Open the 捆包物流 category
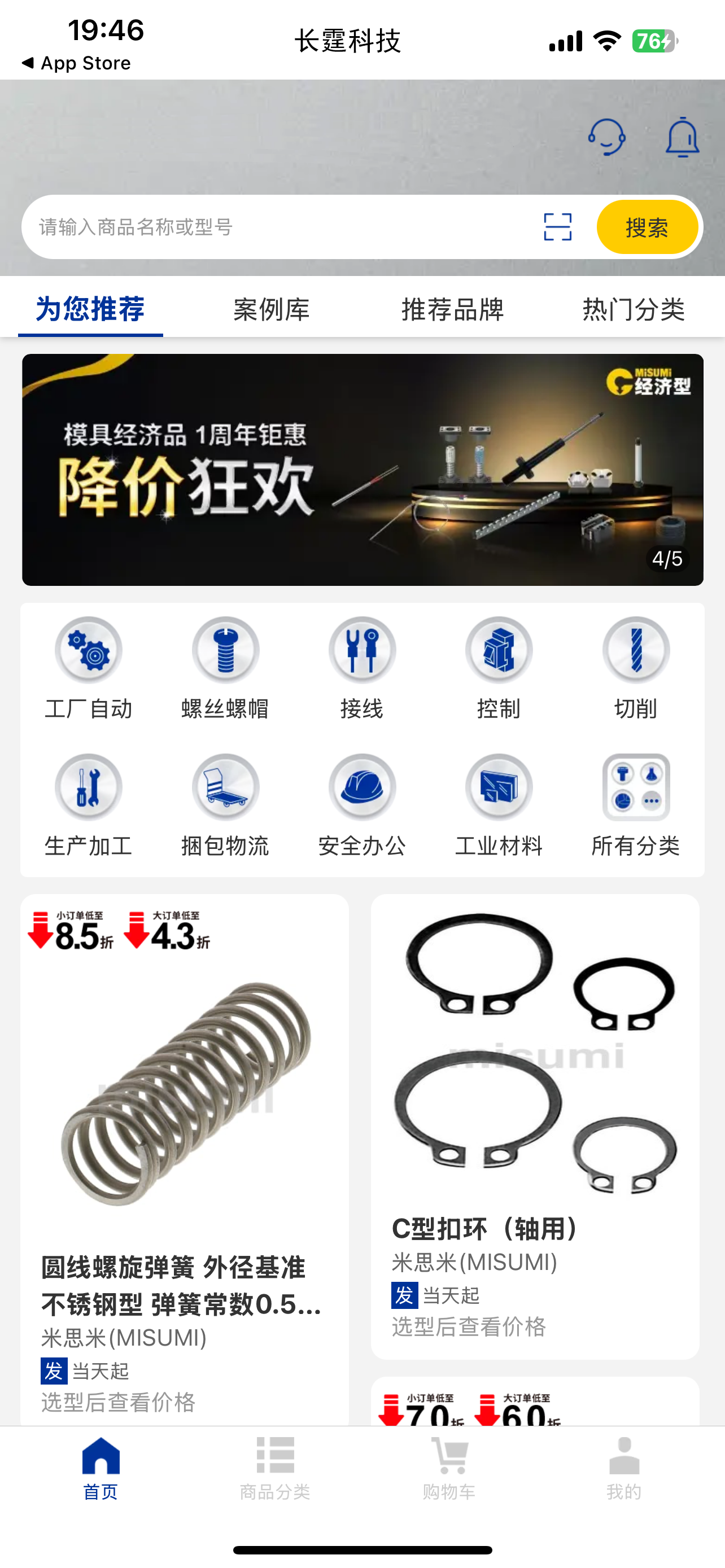This screenshot has height=1568, width=725. [x=225, y=805]
